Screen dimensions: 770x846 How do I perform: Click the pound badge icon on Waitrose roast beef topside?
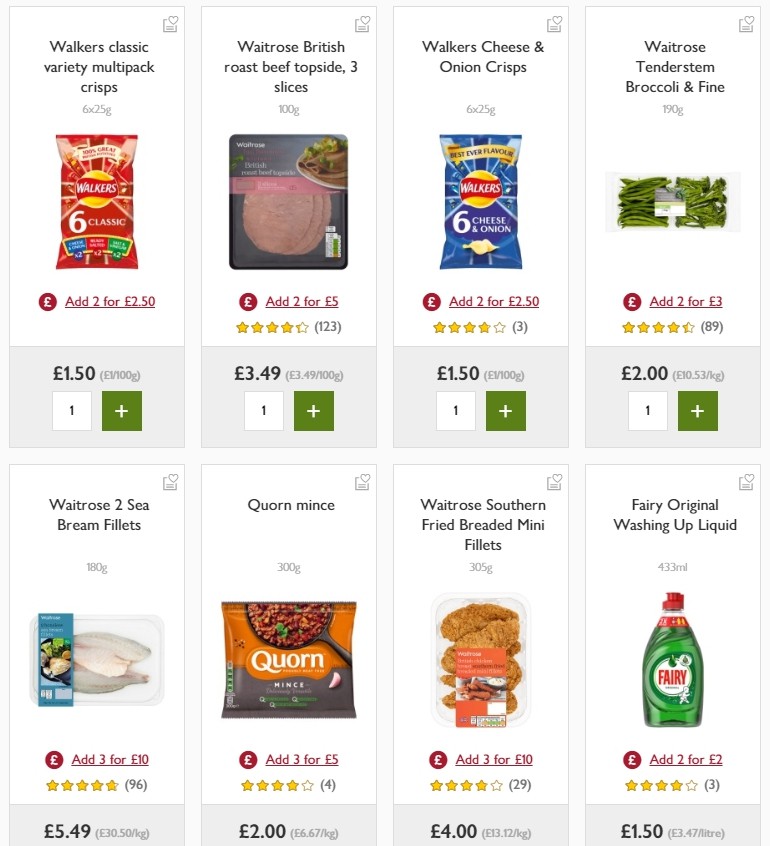tap(247, 301)
